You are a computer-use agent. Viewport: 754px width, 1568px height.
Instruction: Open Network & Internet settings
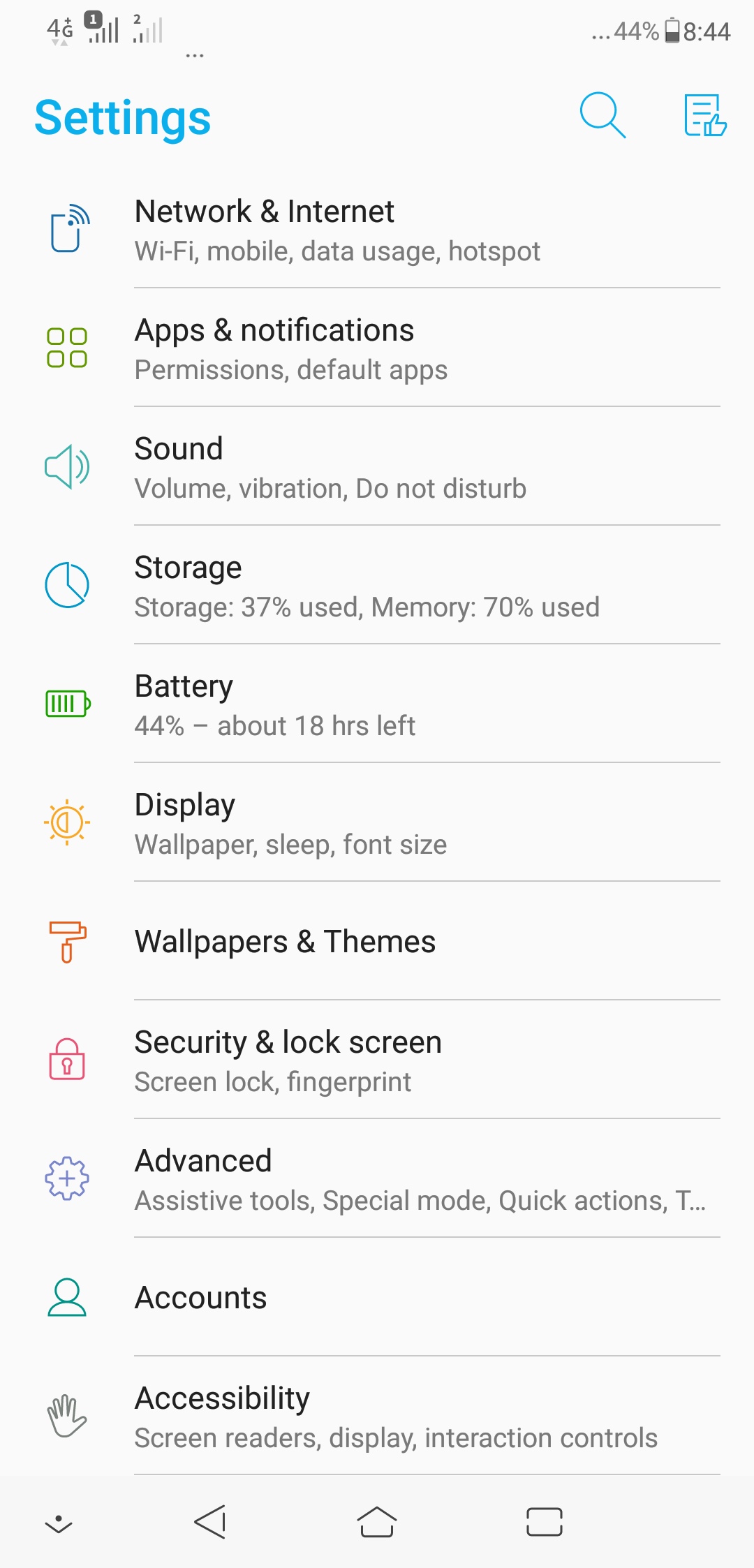377,230
